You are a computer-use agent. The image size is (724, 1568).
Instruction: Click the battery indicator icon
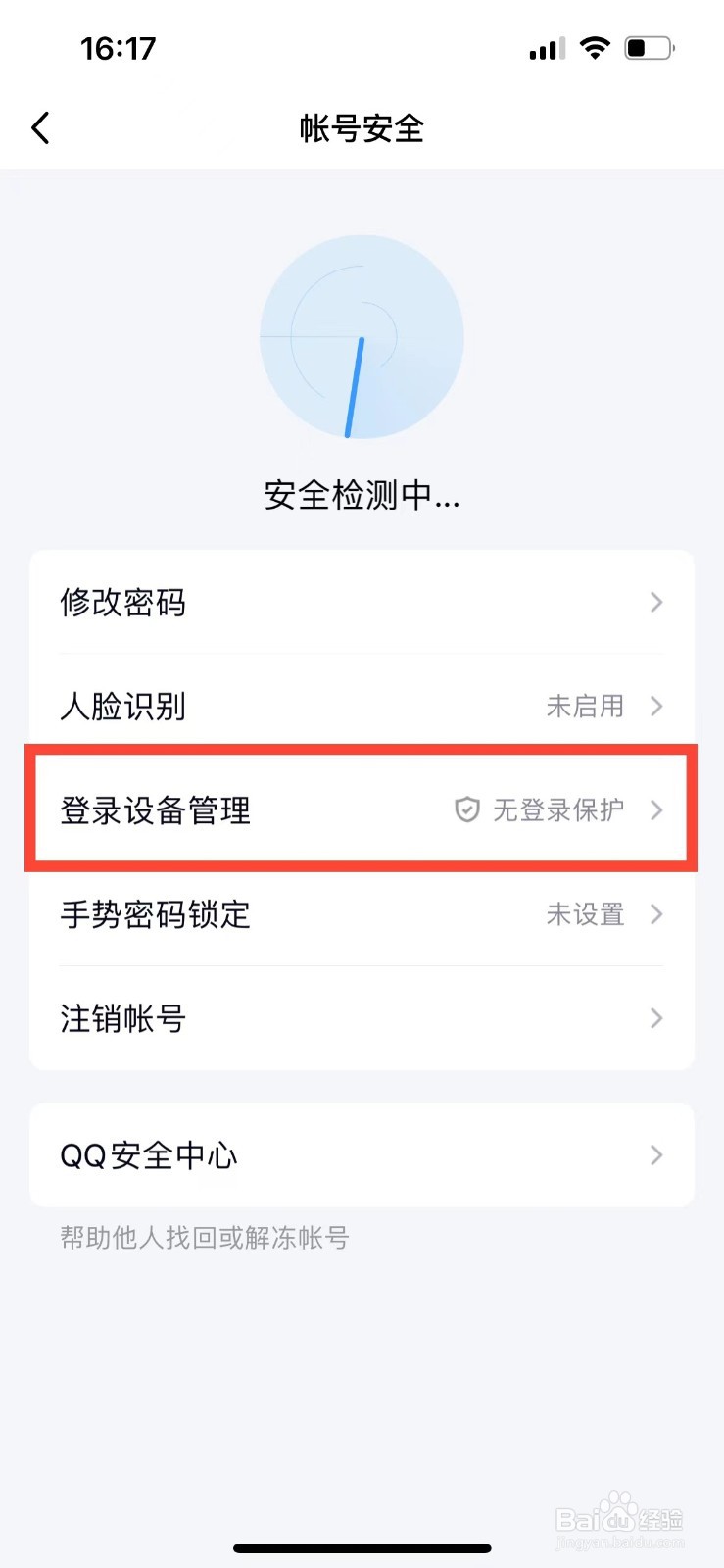click(649, 47)
